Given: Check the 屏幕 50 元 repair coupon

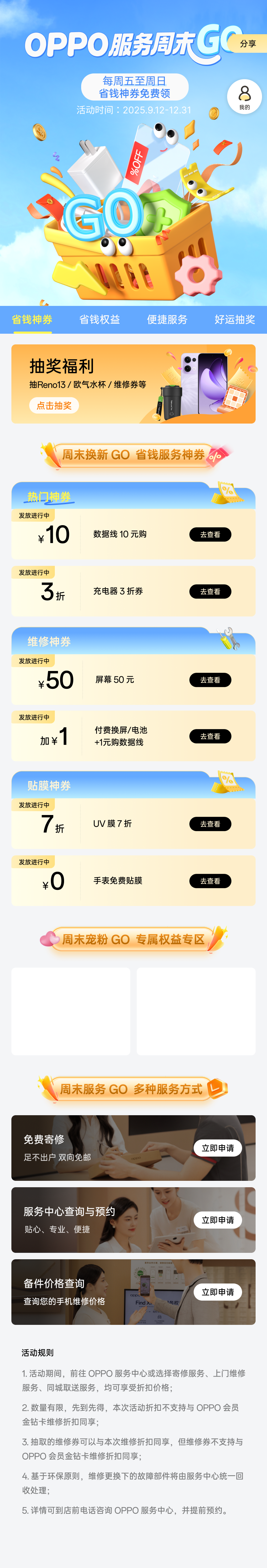Looking at the screenshot, I should [210, 680].
